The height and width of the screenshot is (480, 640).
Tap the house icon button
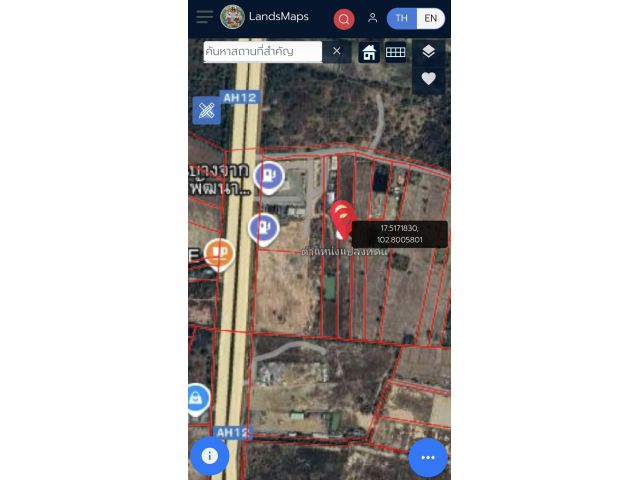pos(369,52)
